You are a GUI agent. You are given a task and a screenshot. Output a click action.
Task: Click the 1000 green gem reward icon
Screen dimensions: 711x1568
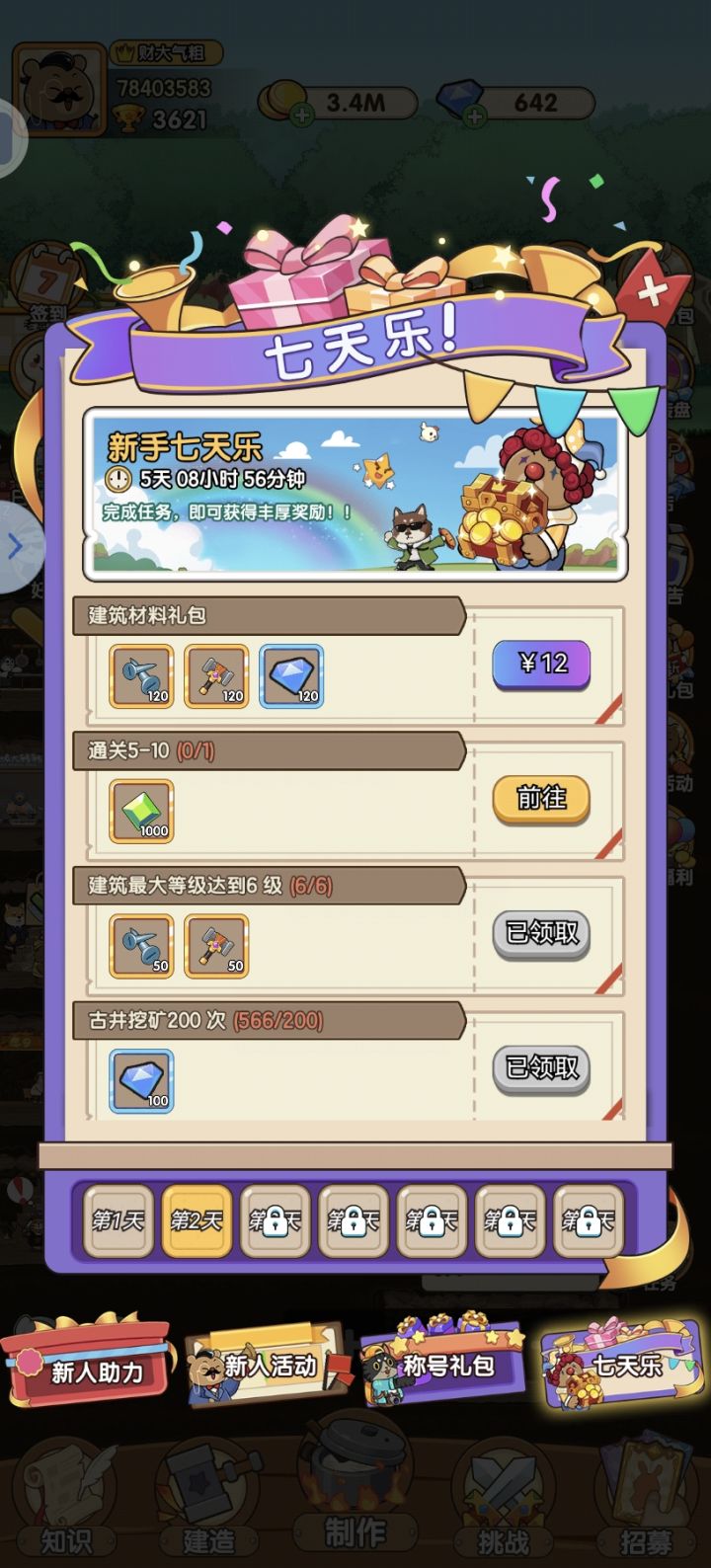click(140, 812)
